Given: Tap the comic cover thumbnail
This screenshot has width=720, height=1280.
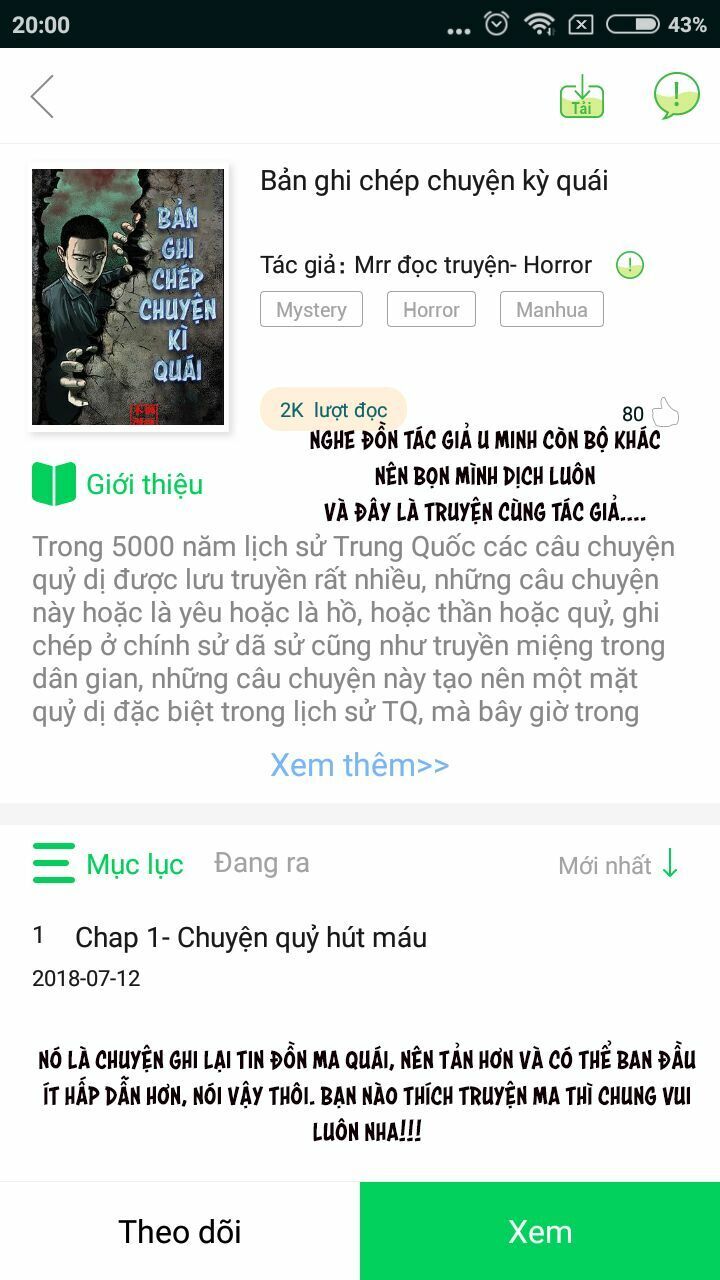Looking at the screenshot, I should 127,295.
